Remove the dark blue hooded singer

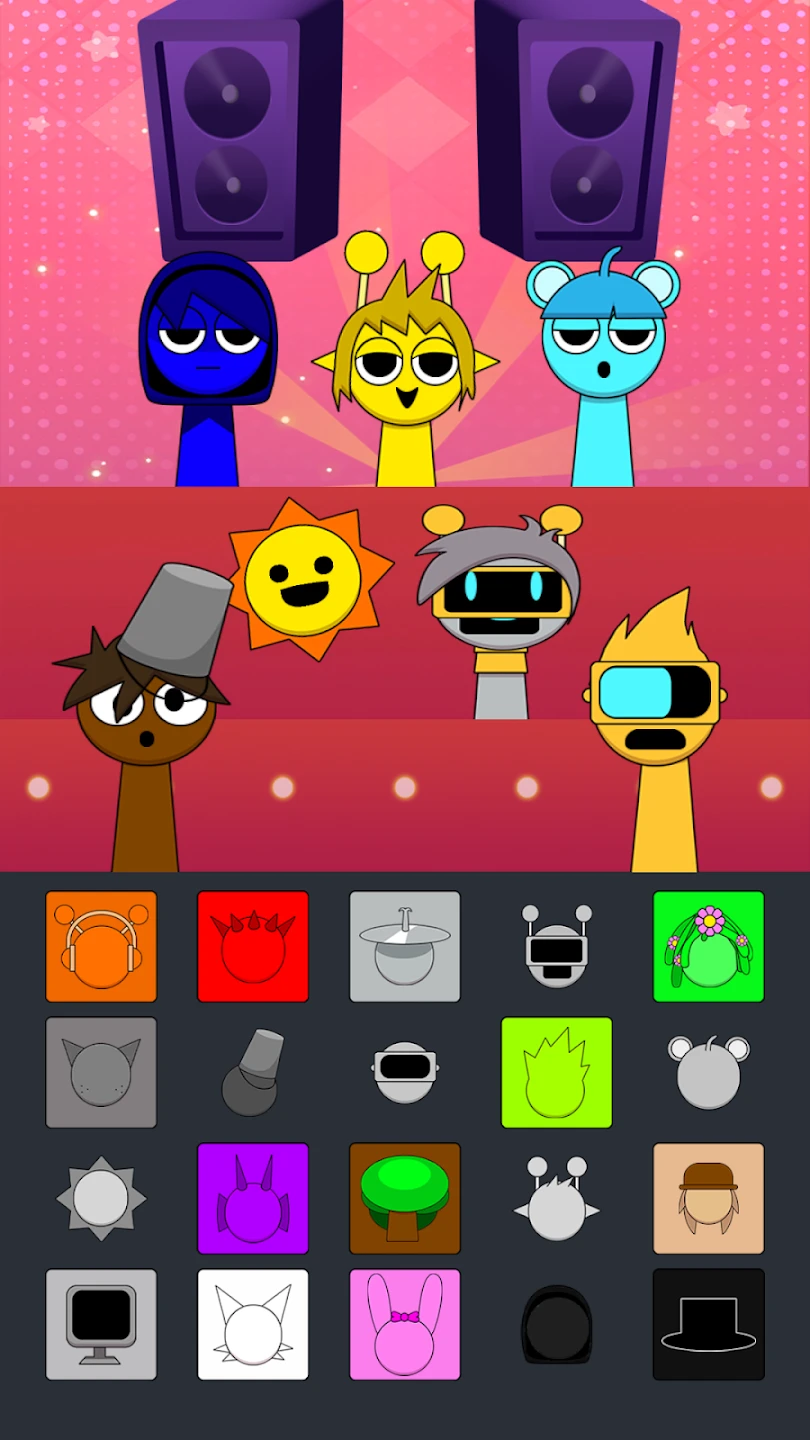[207, 350]
